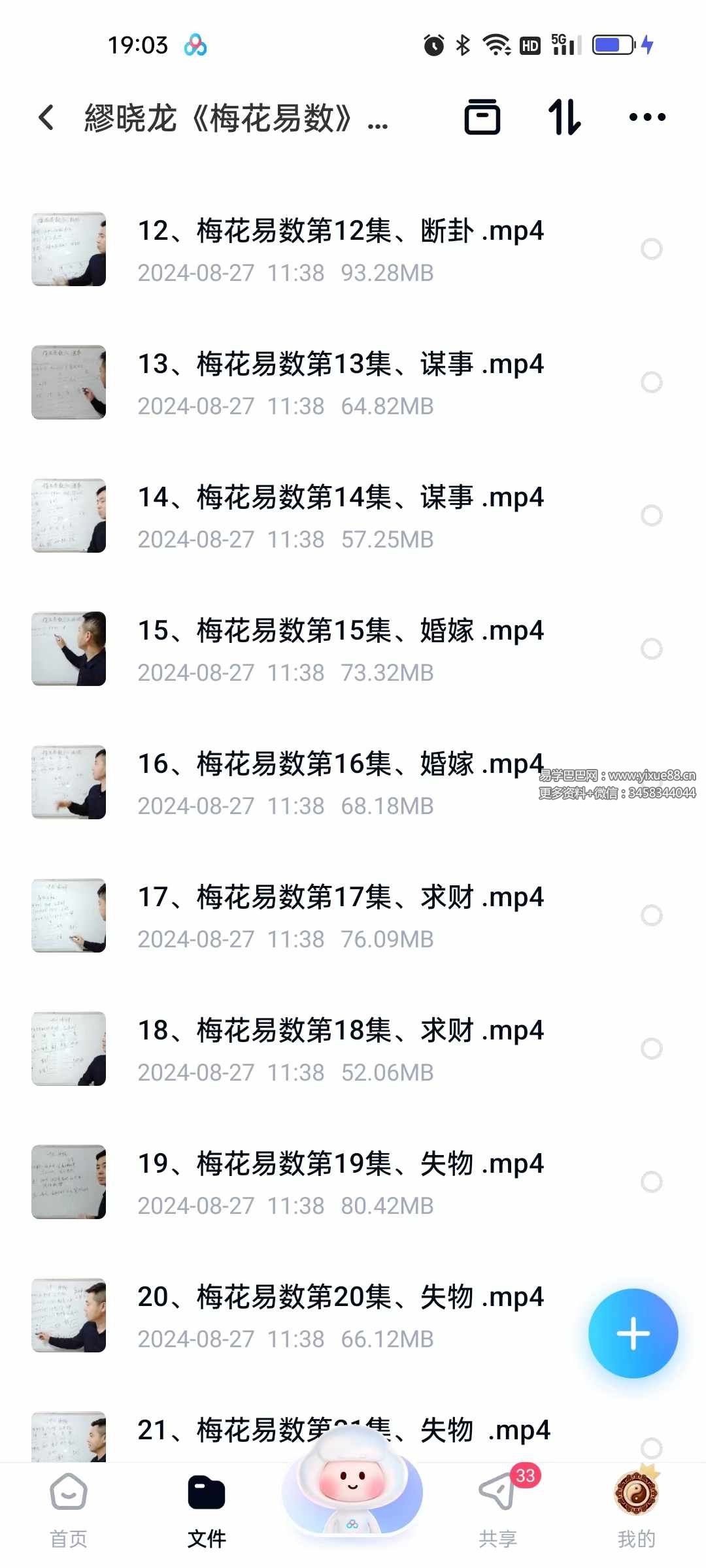Open the three-dot overflow menu
The image size is (706, 1568).
[647, 118]
